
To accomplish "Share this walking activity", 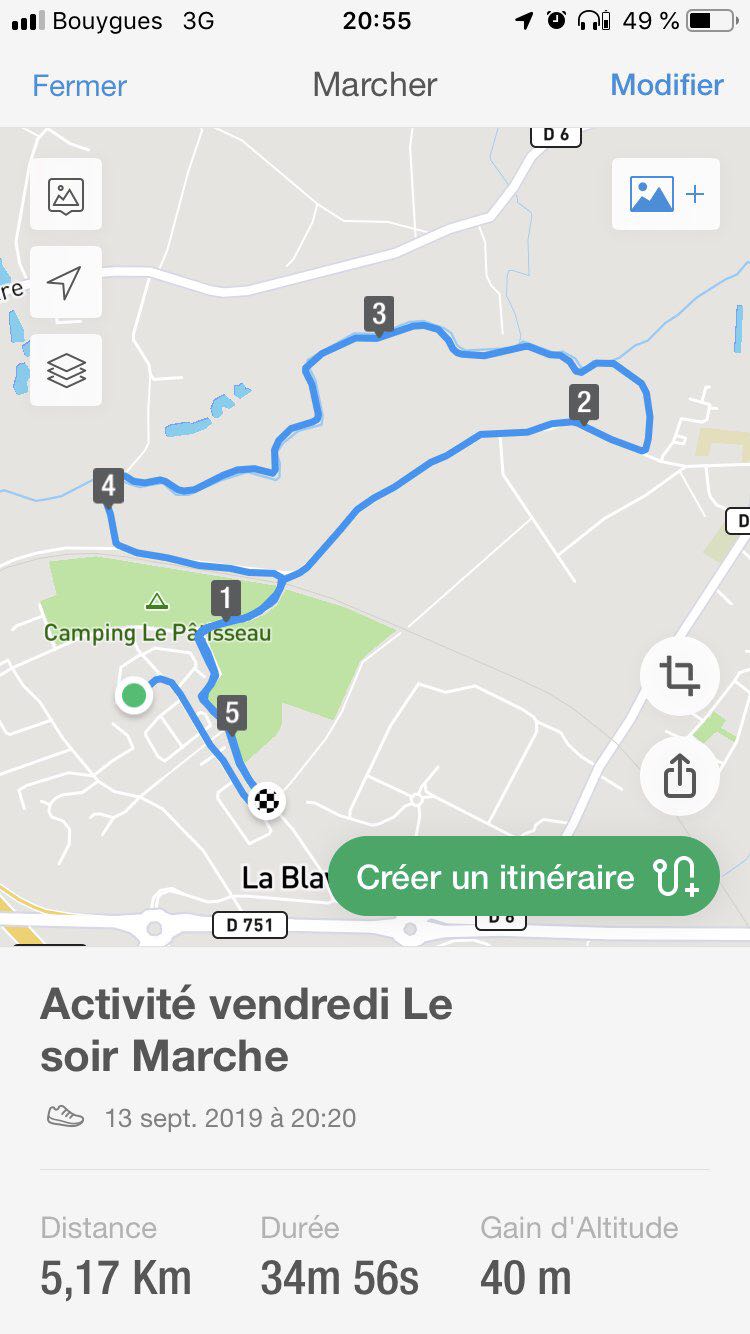I will pyautogui.click(x=679, y=775).
